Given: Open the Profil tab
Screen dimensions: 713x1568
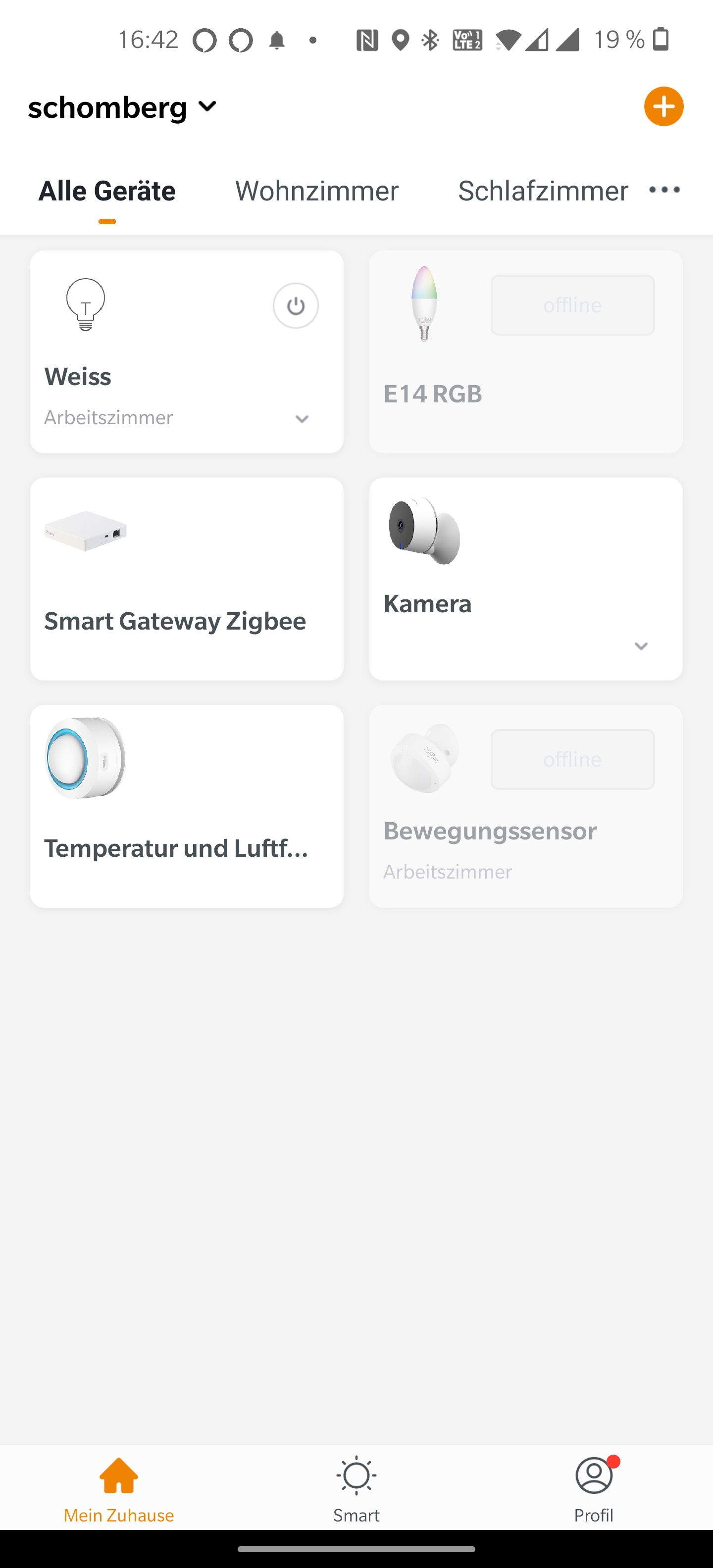Looking at the screenshot, I should click(x=594, y=1488).
